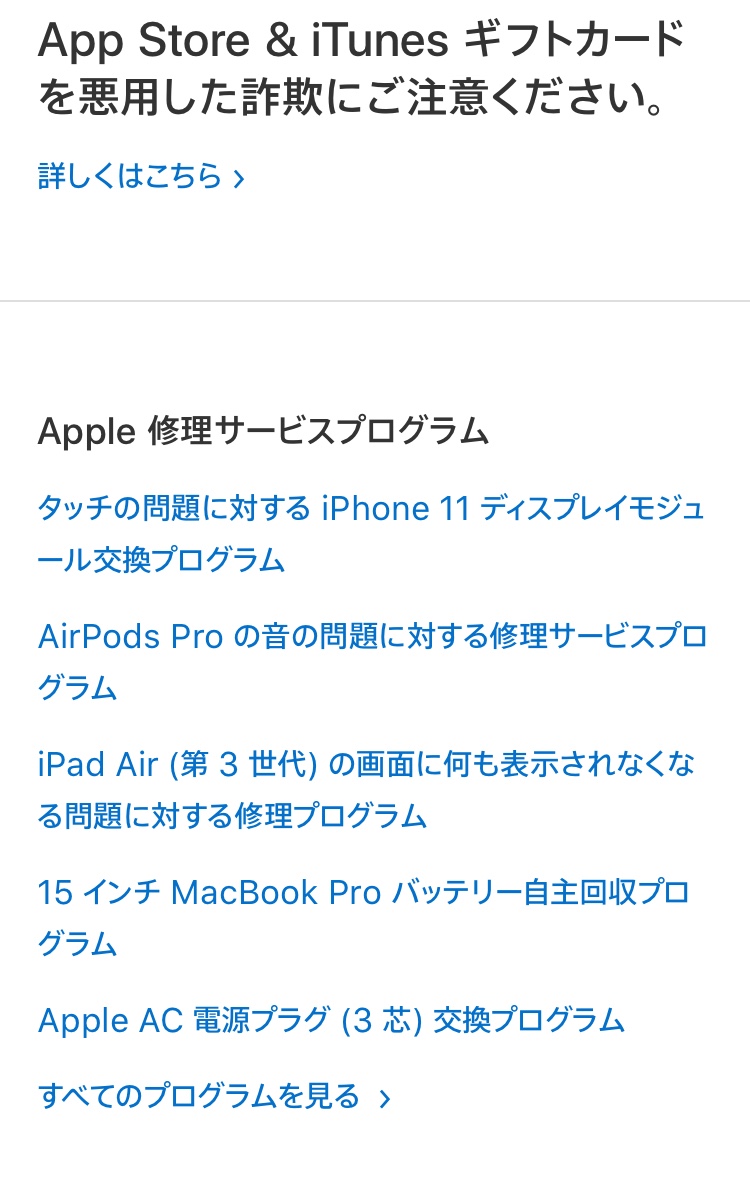
Task: Open the iPhone 11 display module replacement program
Action: pyautogui.click(x=370, y=509)
